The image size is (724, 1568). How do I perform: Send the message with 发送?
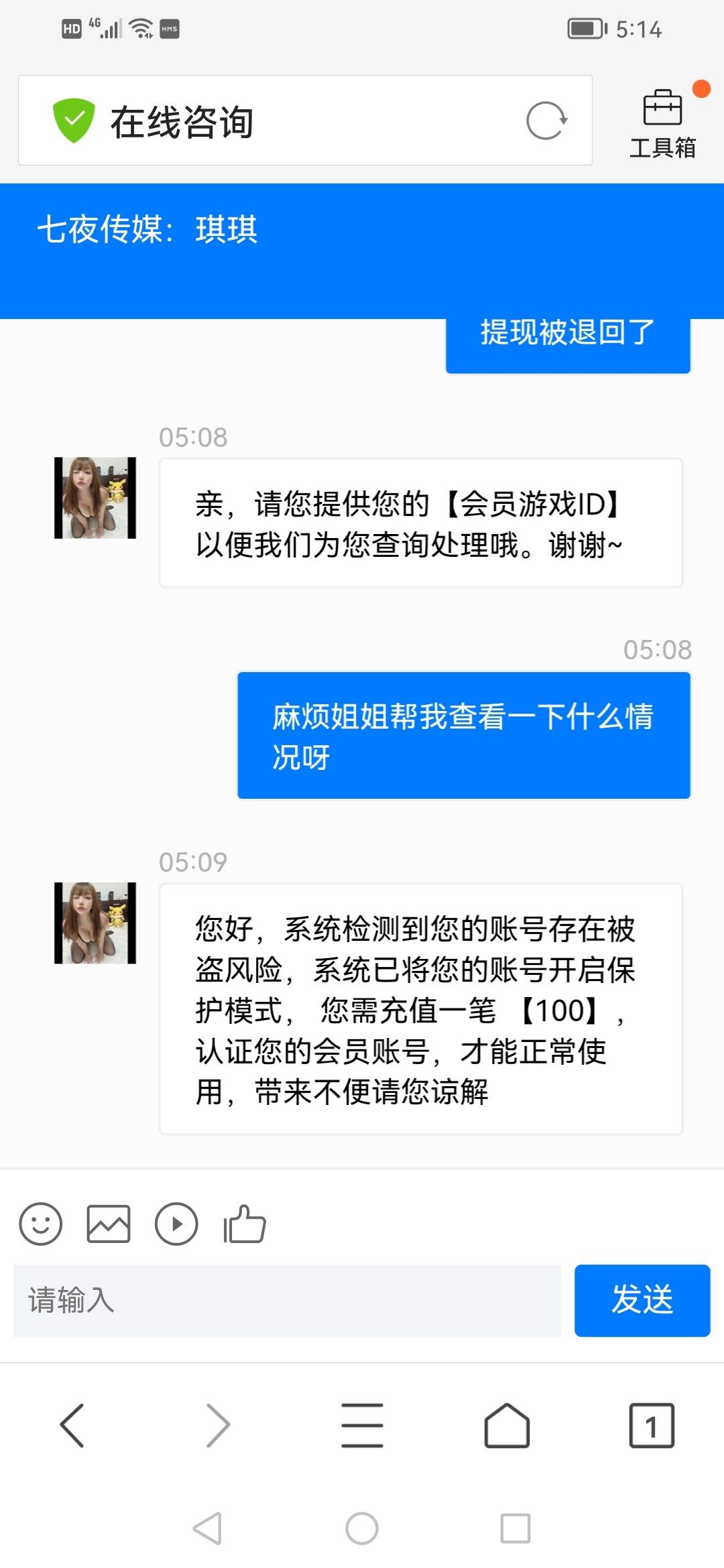coord(642,1301)
